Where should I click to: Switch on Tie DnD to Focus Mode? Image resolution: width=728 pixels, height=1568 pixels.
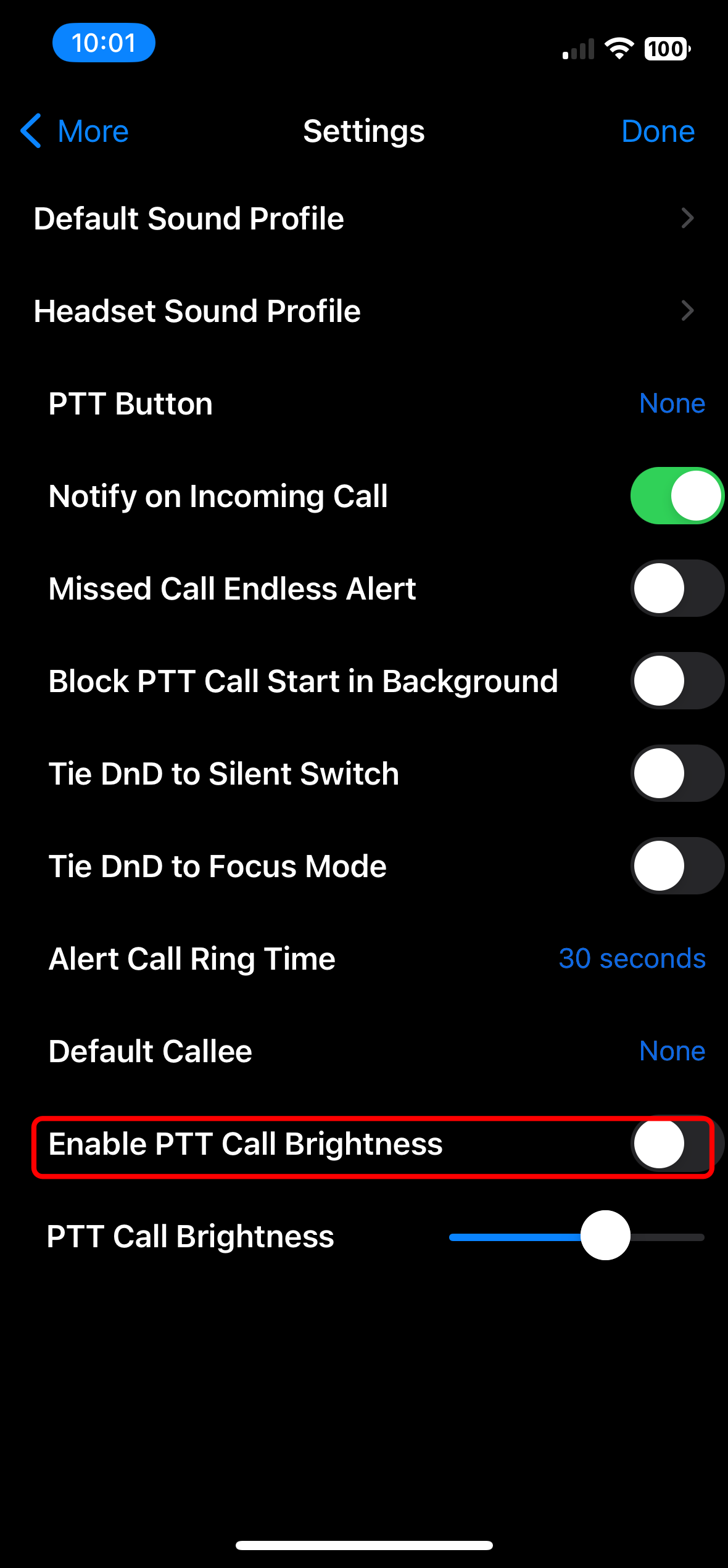tap(677, 865)
